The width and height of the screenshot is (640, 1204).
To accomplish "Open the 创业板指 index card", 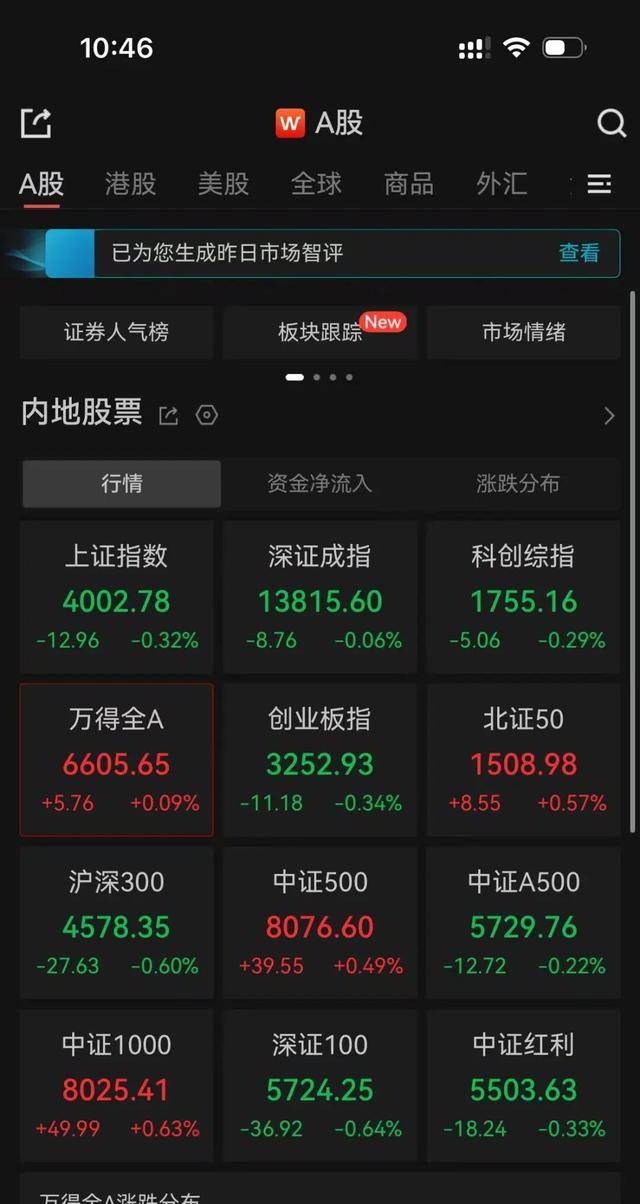I will point(320,760).
